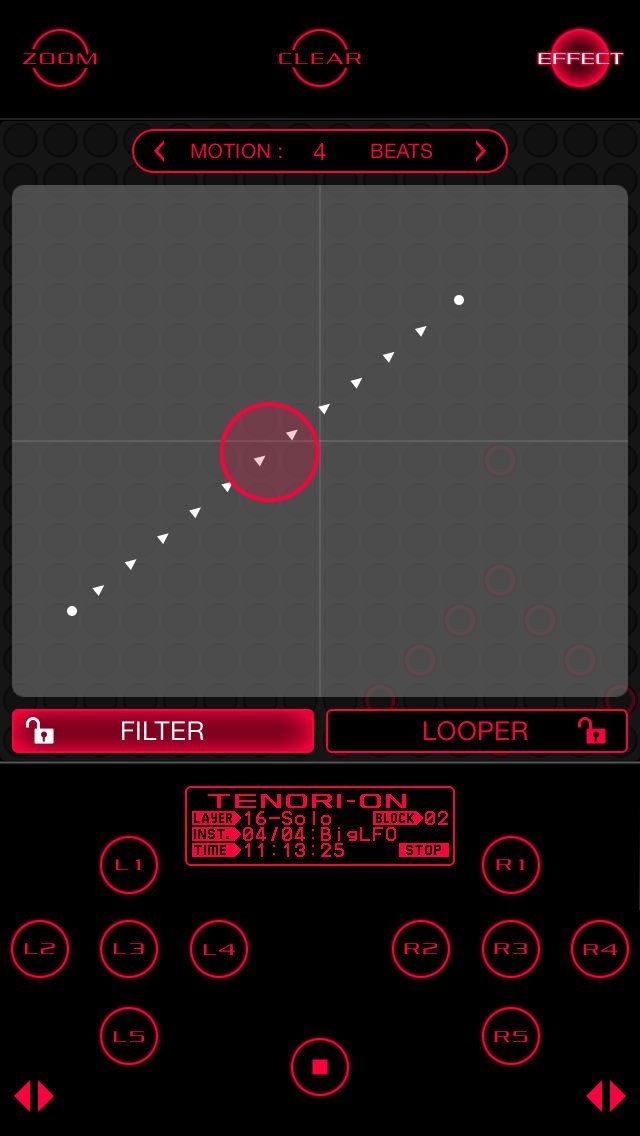Tap the R4 function button
The width and height of the screenshot is (640, 1136).
(600, 949)
